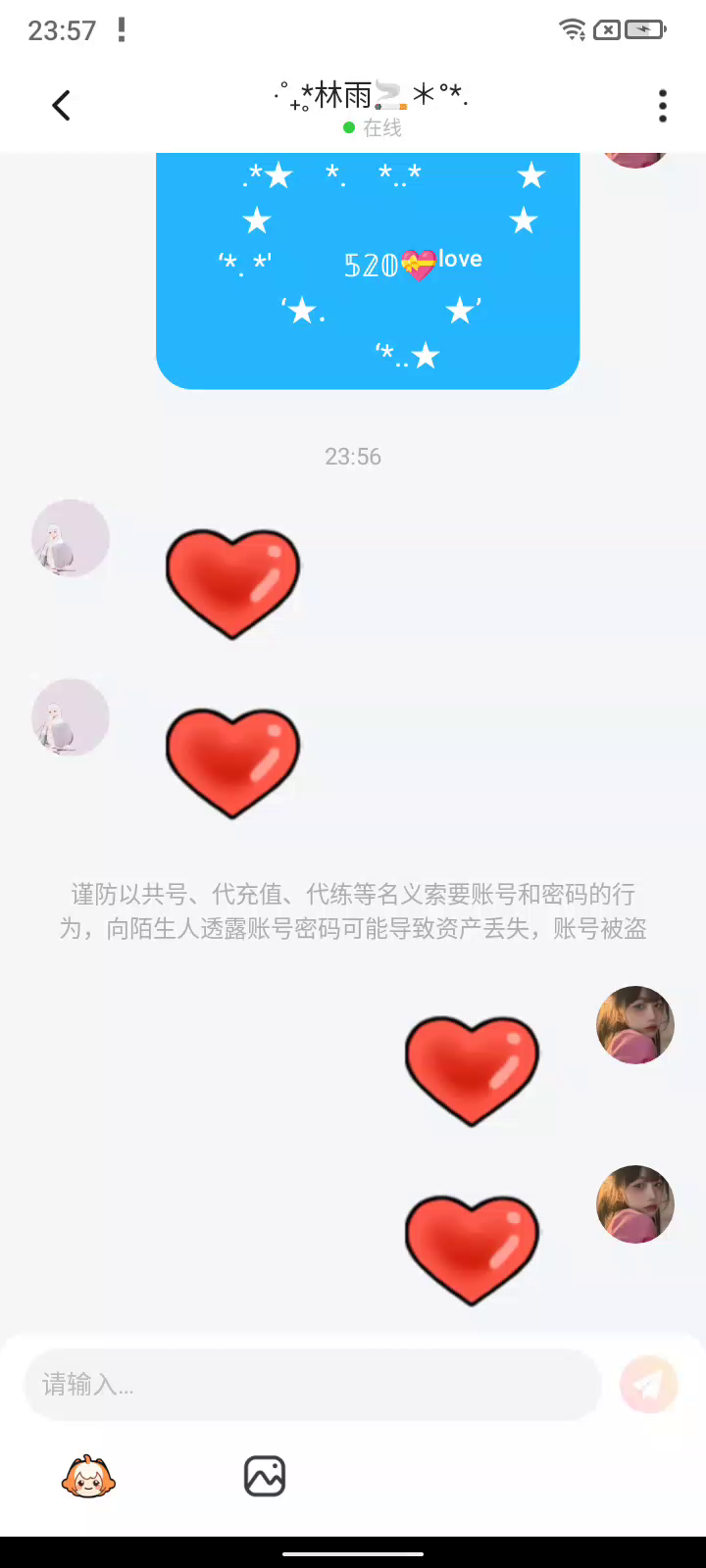The height and width of the screenshot is (1568, 706).
Task: Tap the message input field
Action: (312, 1384)
